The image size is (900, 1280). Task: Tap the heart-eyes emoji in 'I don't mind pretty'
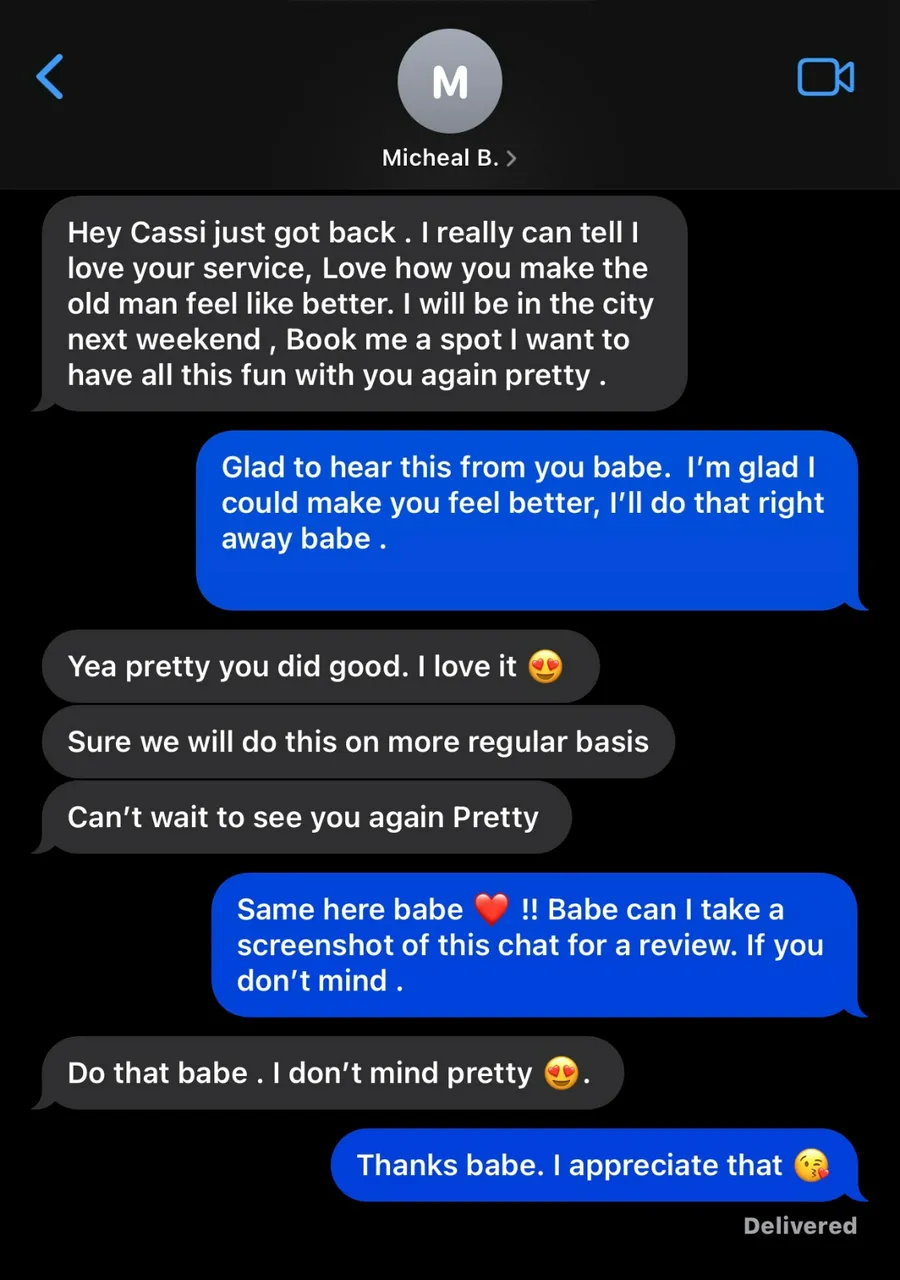(559, 1071)
